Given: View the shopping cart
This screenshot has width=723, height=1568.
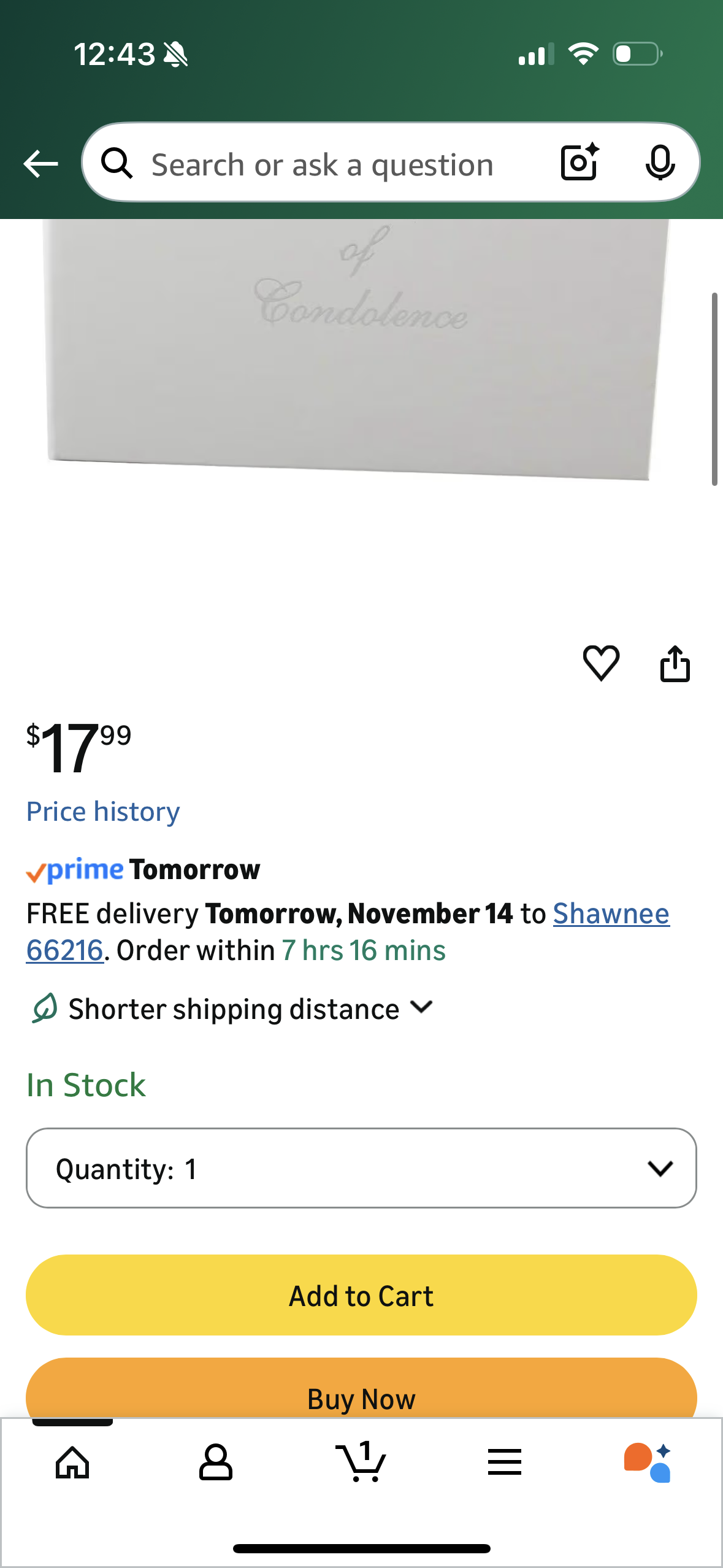Looking at the screenshot, I should coord(361,1463).
